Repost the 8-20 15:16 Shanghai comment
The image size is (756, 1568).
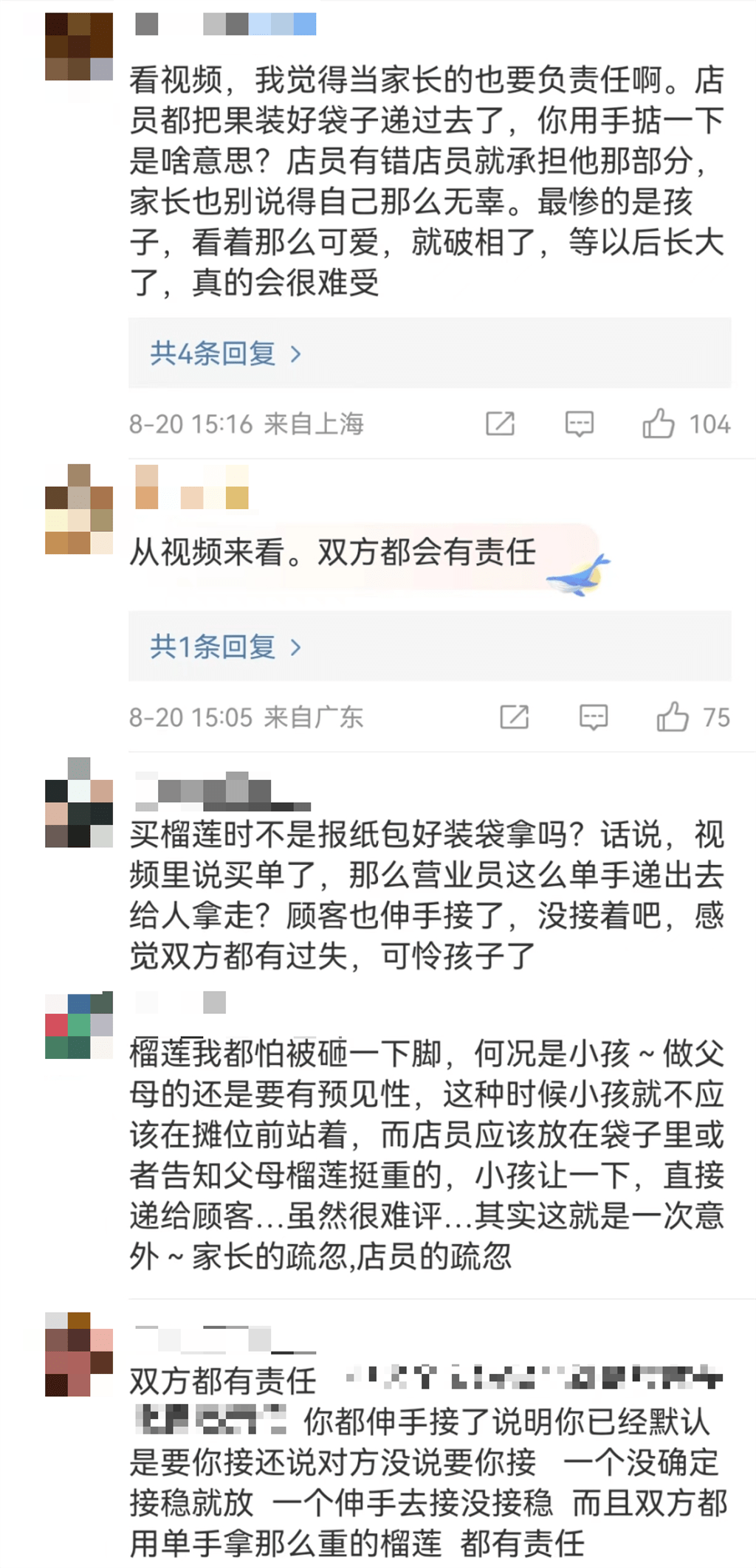(x=500, y=424)
